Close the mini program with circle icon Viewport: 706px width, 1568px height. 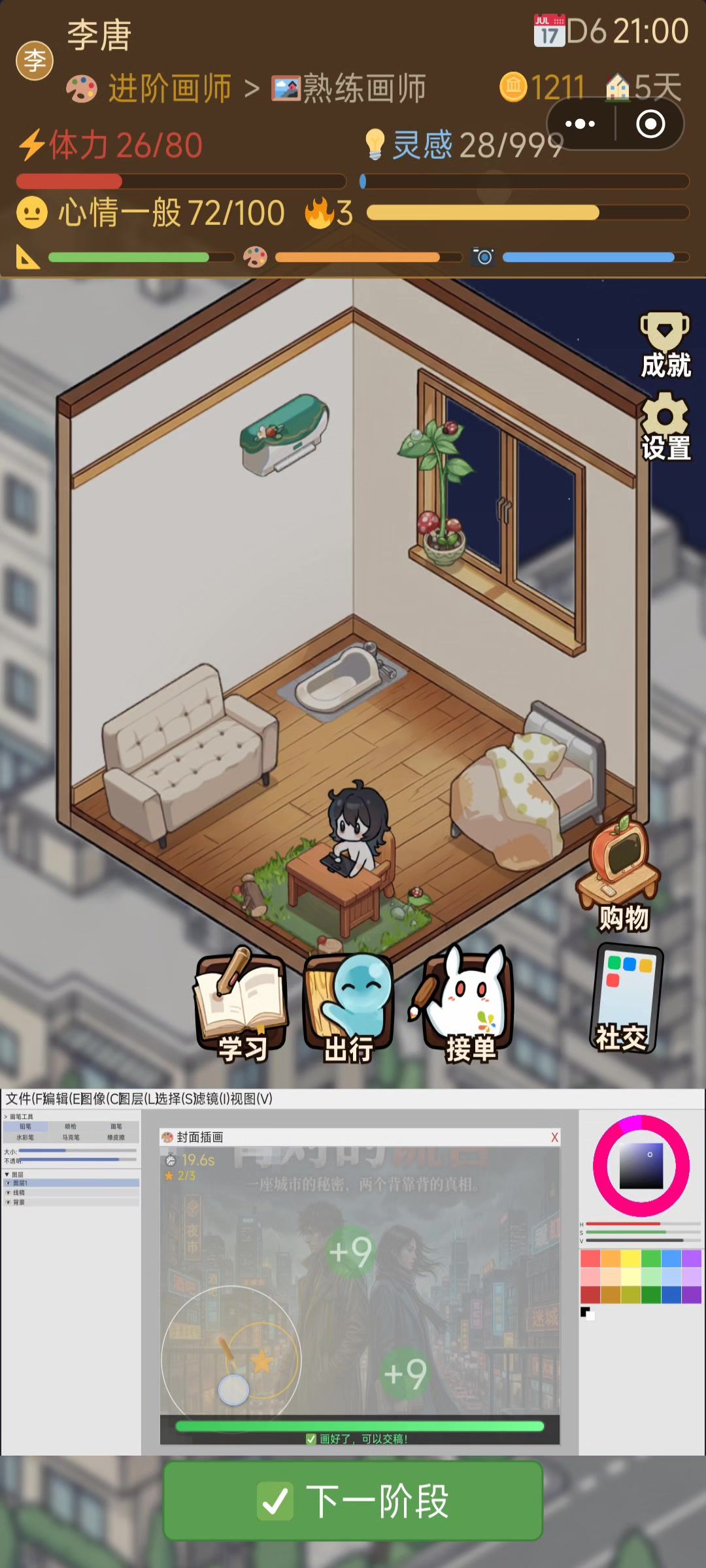650,124
